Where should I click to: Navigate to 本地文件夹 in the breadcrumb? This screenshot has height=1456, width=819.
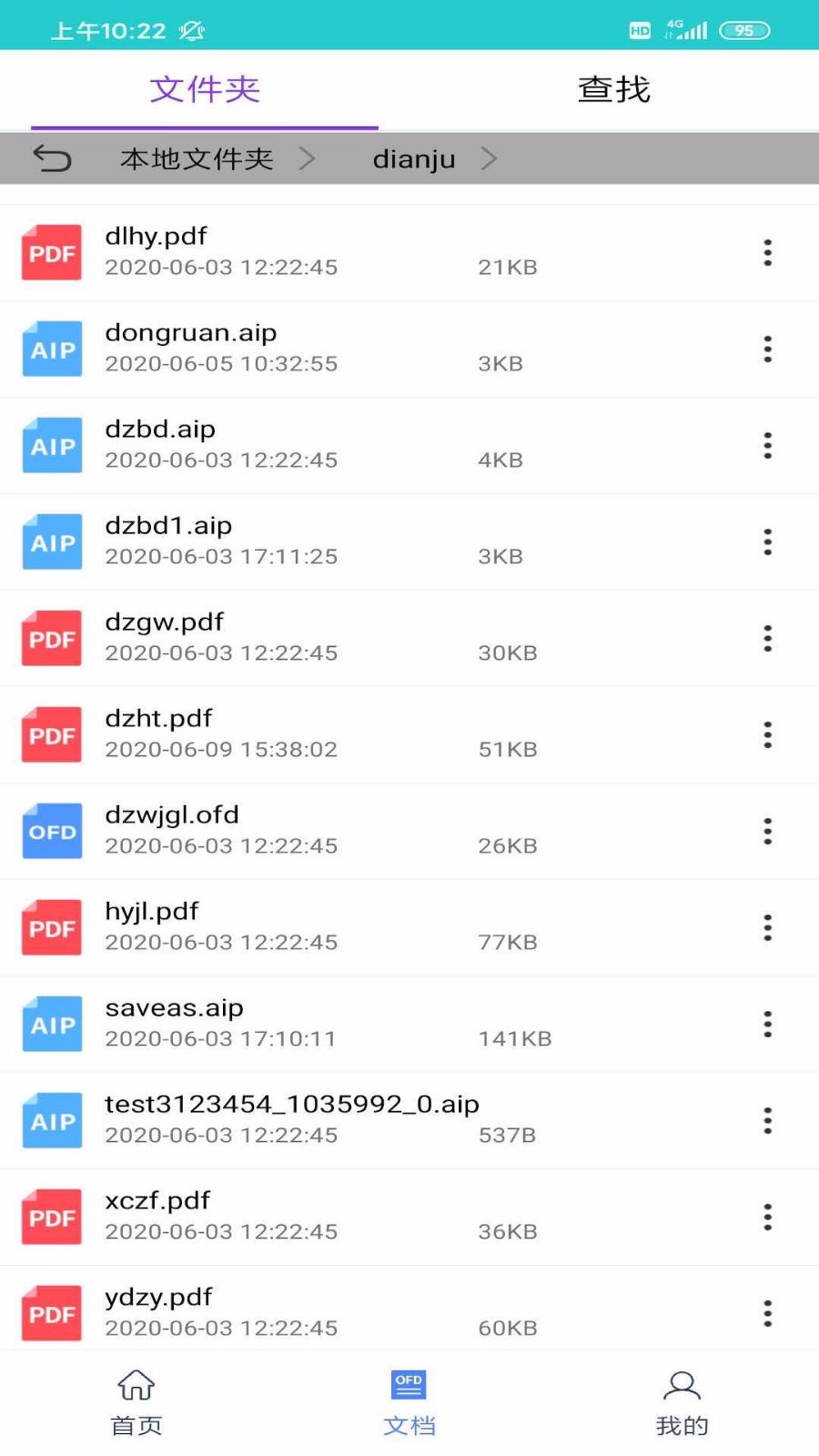(197, 158)
